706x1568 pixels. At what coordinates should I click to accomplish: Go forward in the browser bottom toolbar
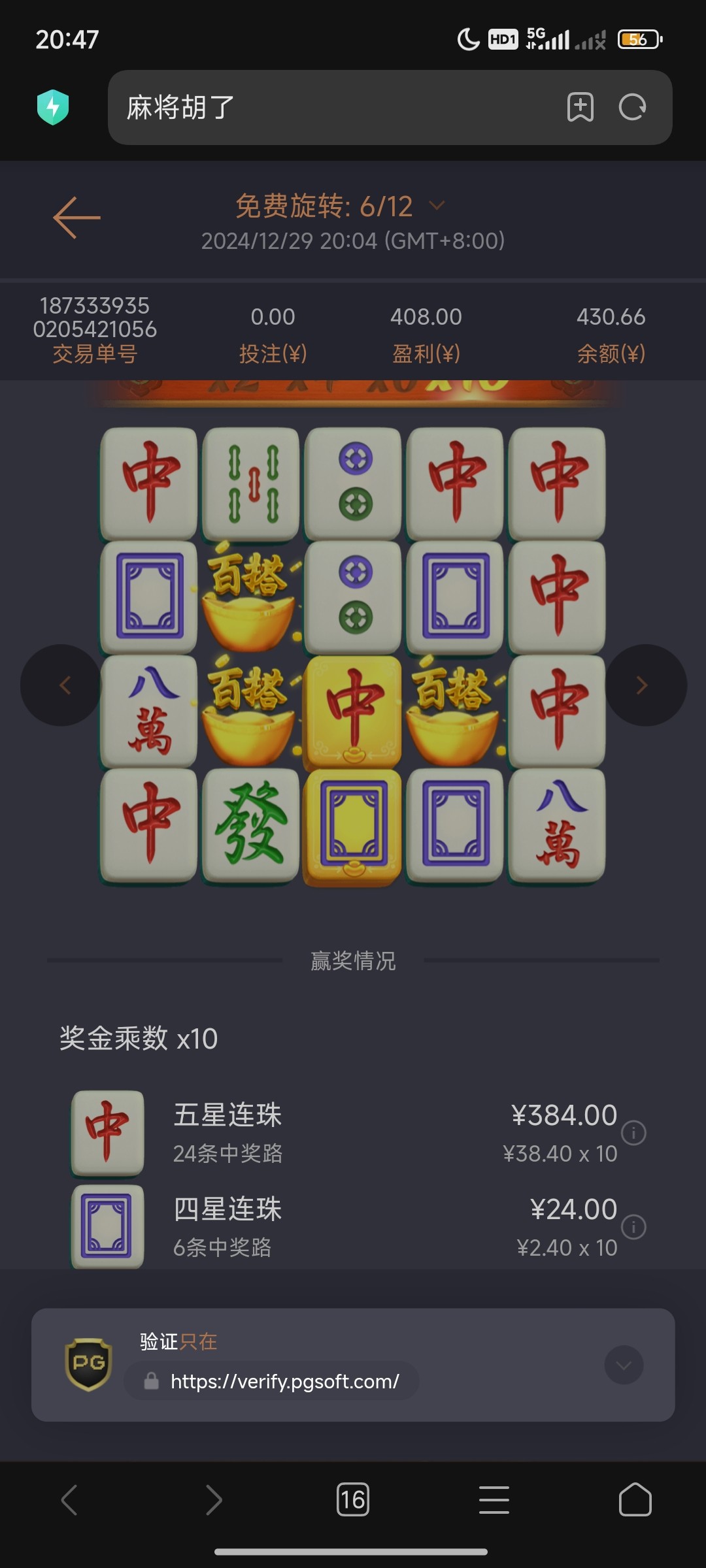[213, 1499]
